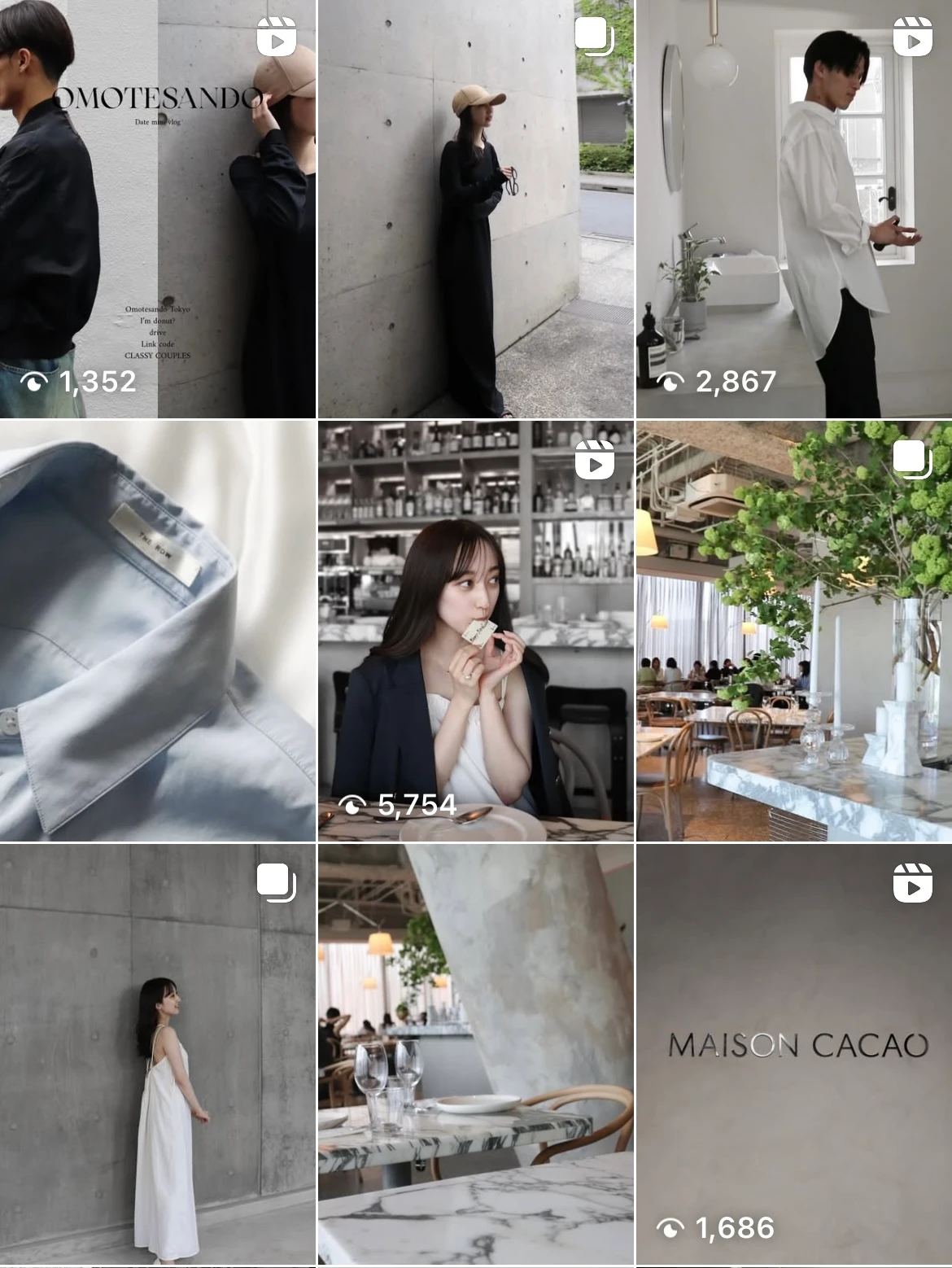Open the black dress and beige cap post
The image size is (952, 1268).
point(475,208)
